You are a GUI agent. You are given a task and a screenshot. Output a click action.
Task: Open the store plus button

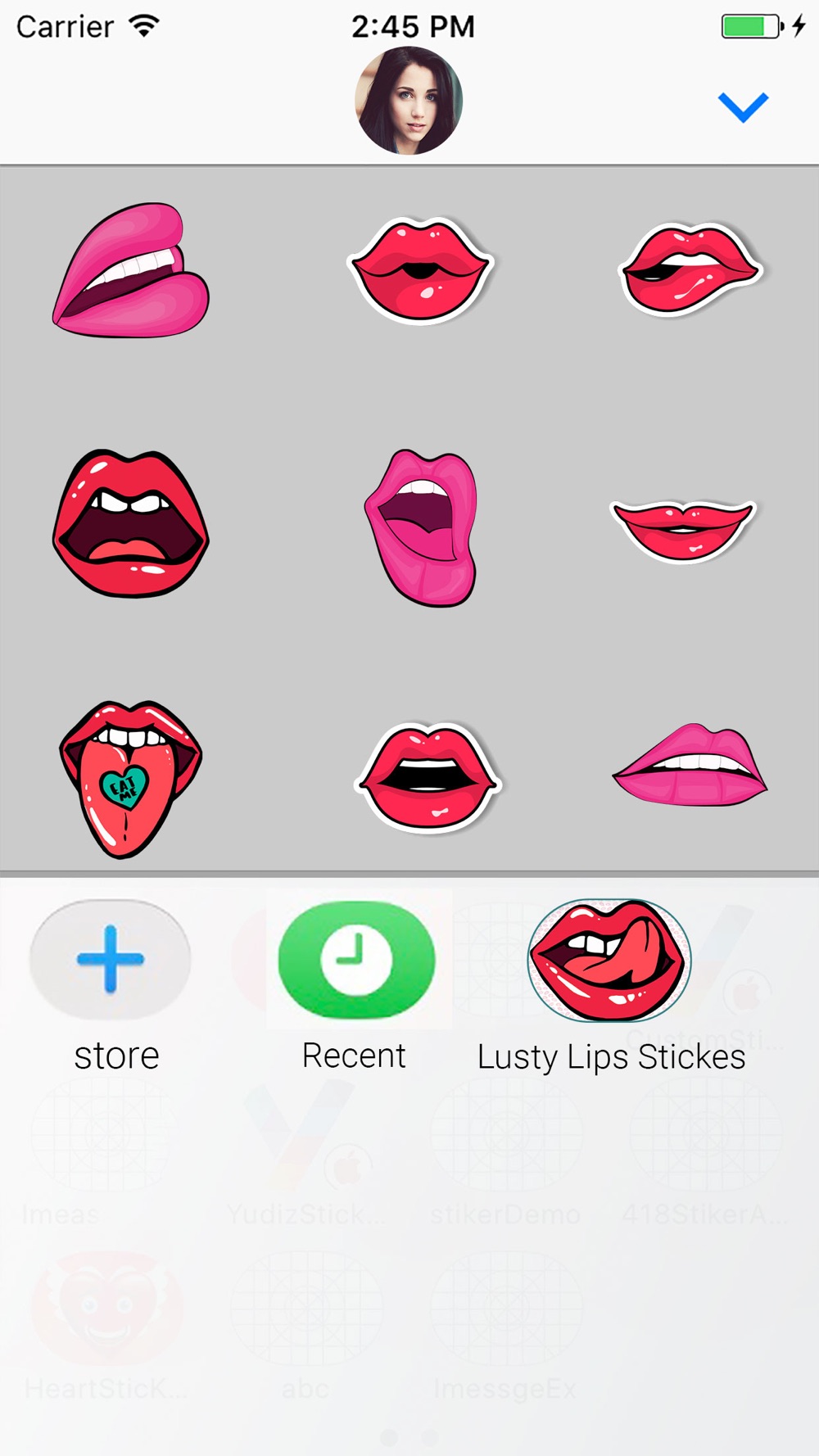(x=111, y=960)
